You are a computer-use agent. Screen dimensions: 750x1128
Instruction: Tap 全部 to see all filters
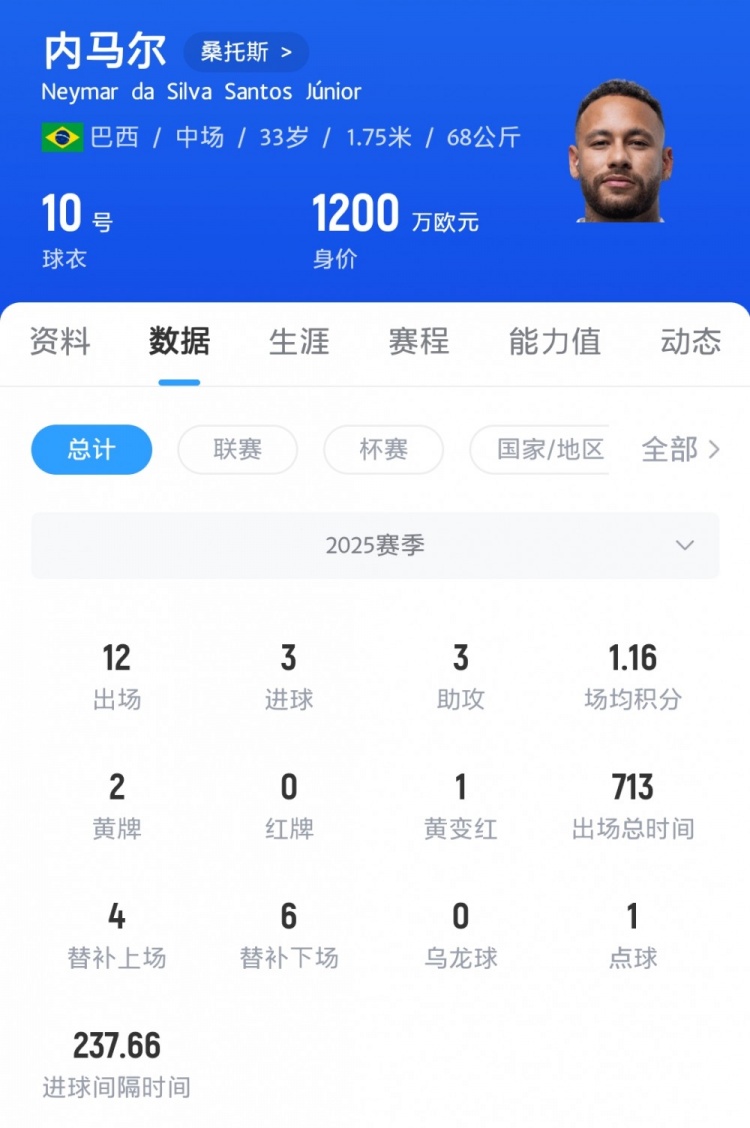coord(680,450)
